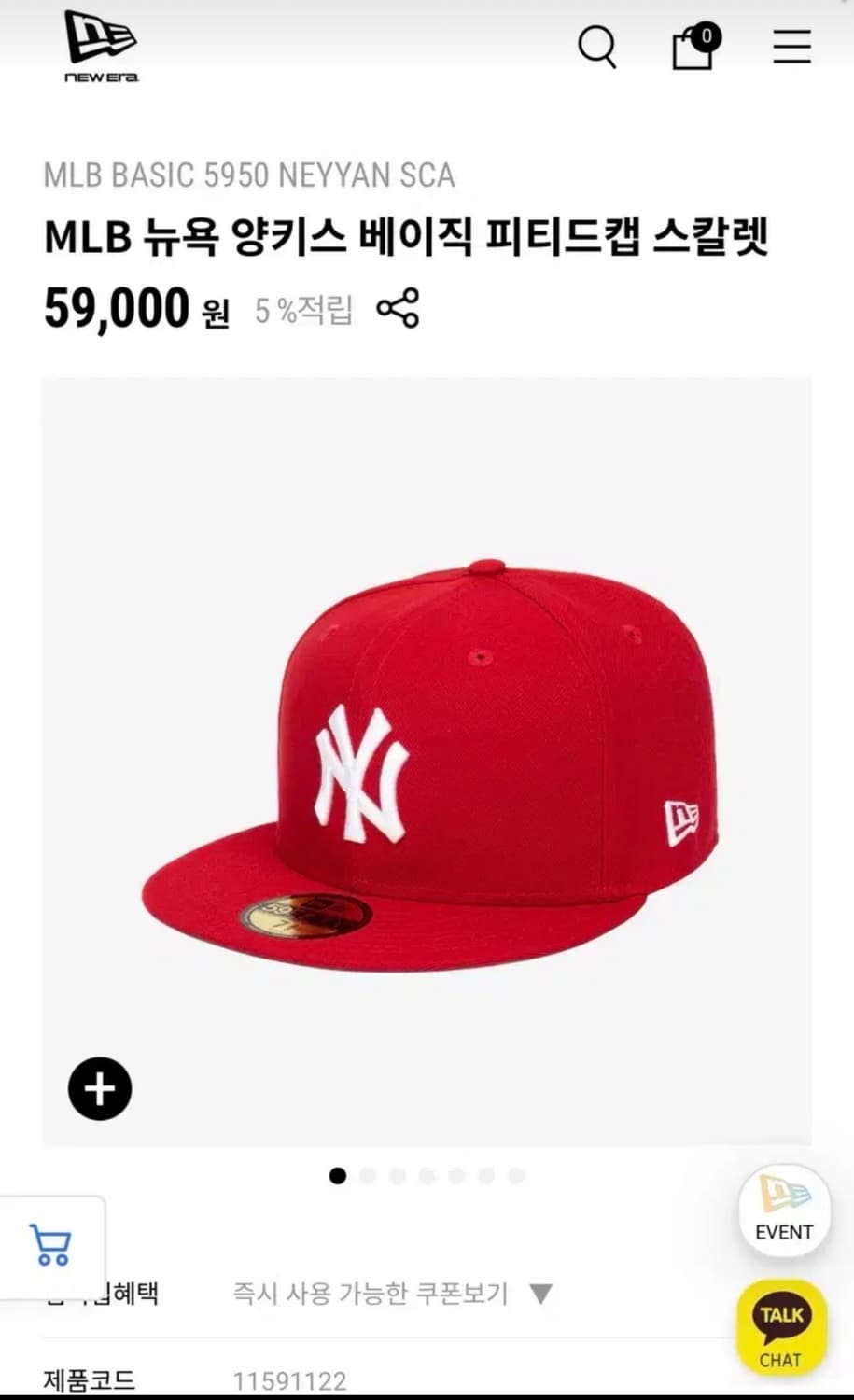Click the cart icon above 혜택 section
Image resolution: width=854 pixels, height=1400 pixels.
(x=53, y=1243)
